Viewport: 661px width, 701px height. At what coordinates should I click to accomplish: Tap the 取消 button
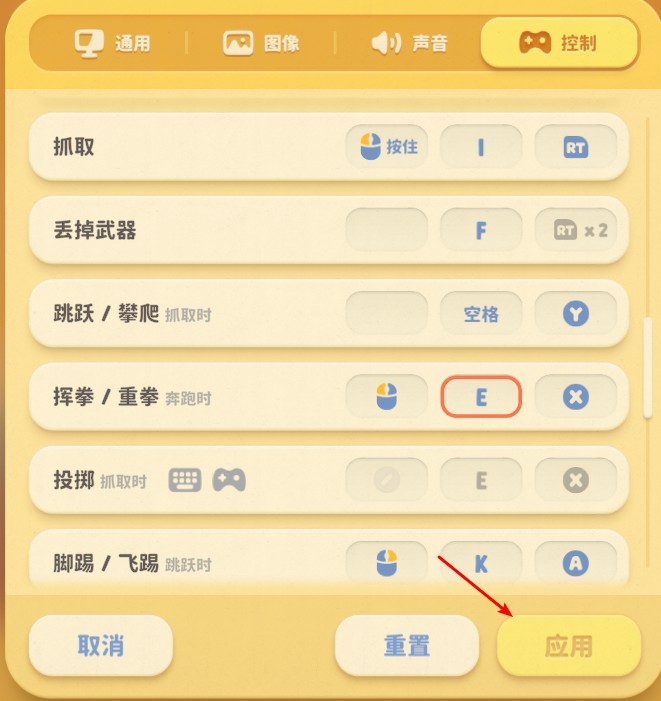[x=101, y=645]
